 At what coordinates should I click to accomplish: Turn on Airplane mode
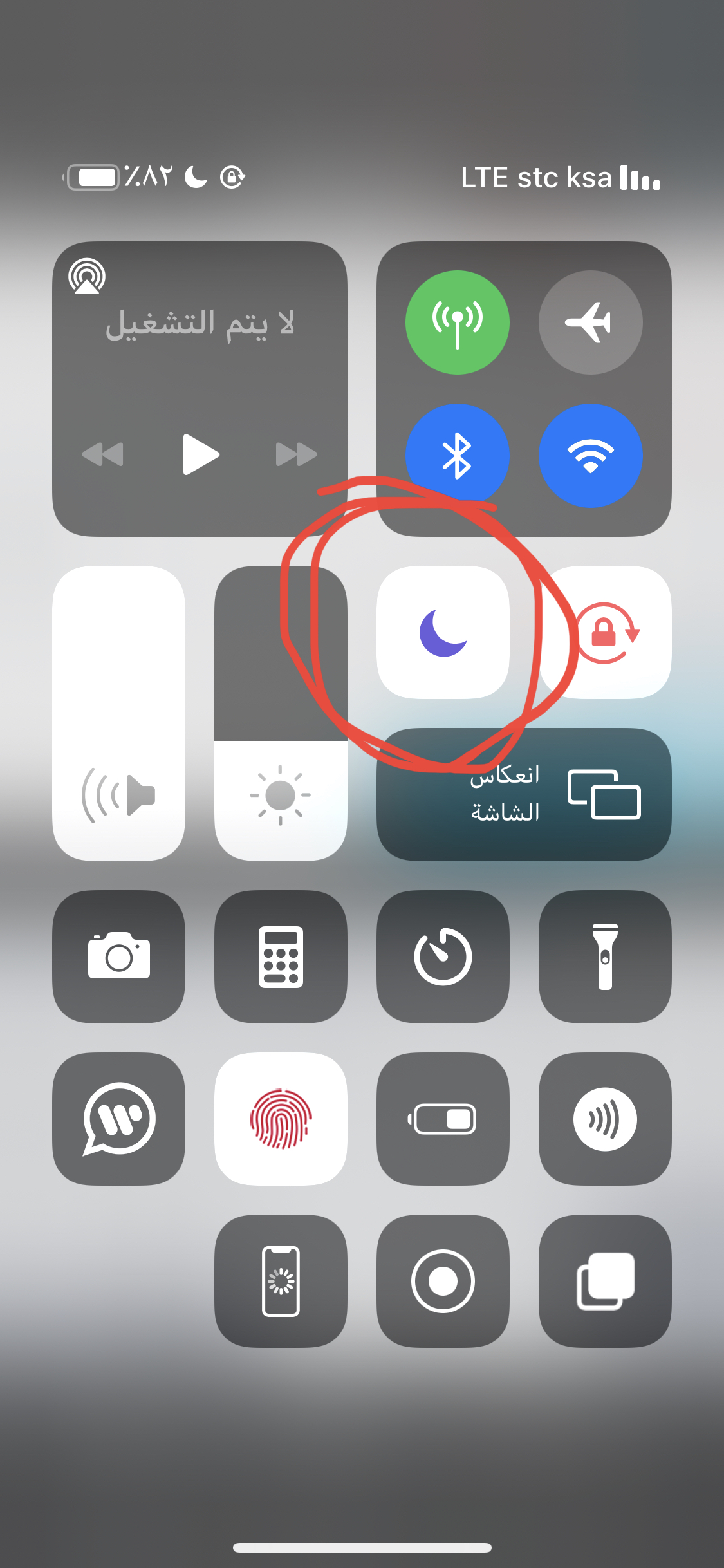click(590, 322)
